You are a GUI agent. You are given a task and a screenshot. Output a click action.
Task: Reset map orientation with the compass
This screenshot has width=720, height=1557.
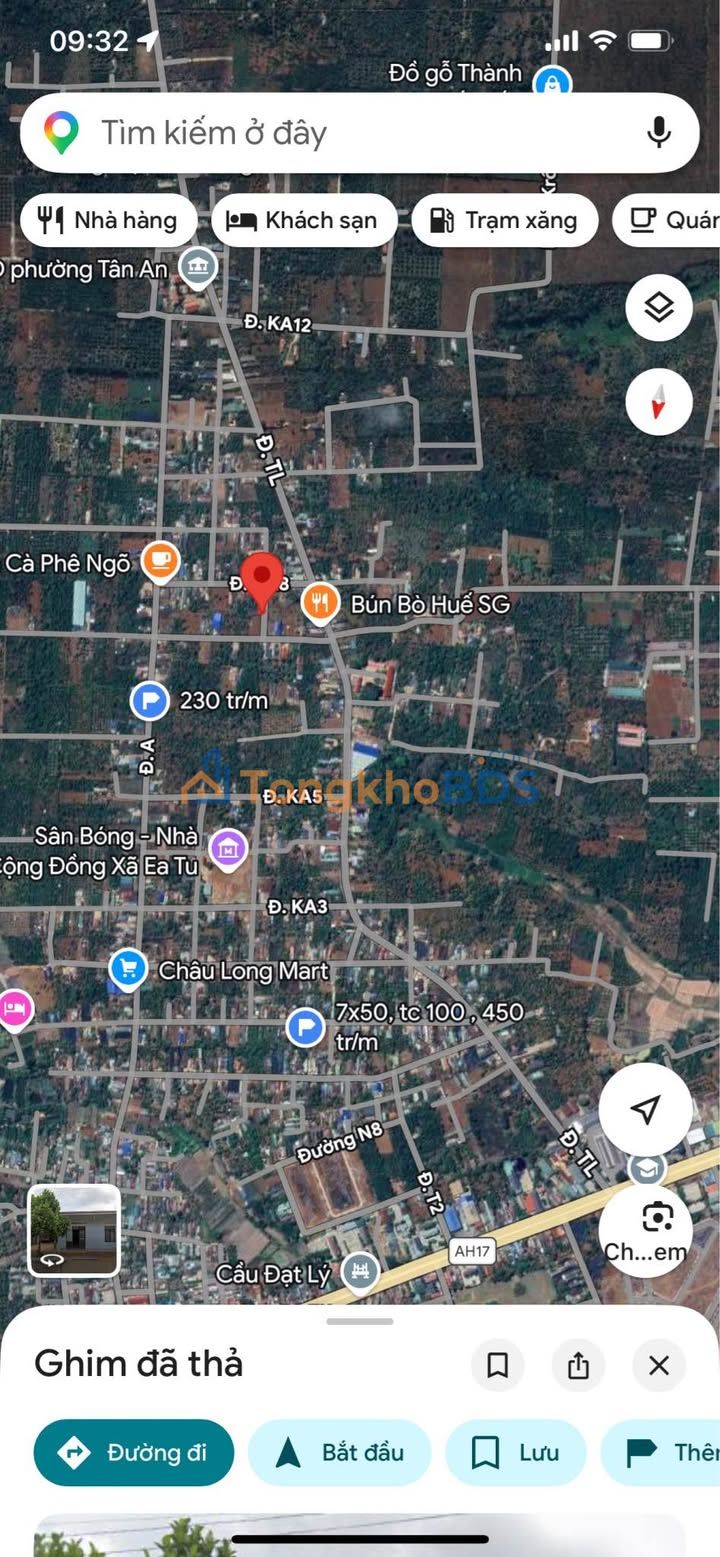(x=659, y=402)
